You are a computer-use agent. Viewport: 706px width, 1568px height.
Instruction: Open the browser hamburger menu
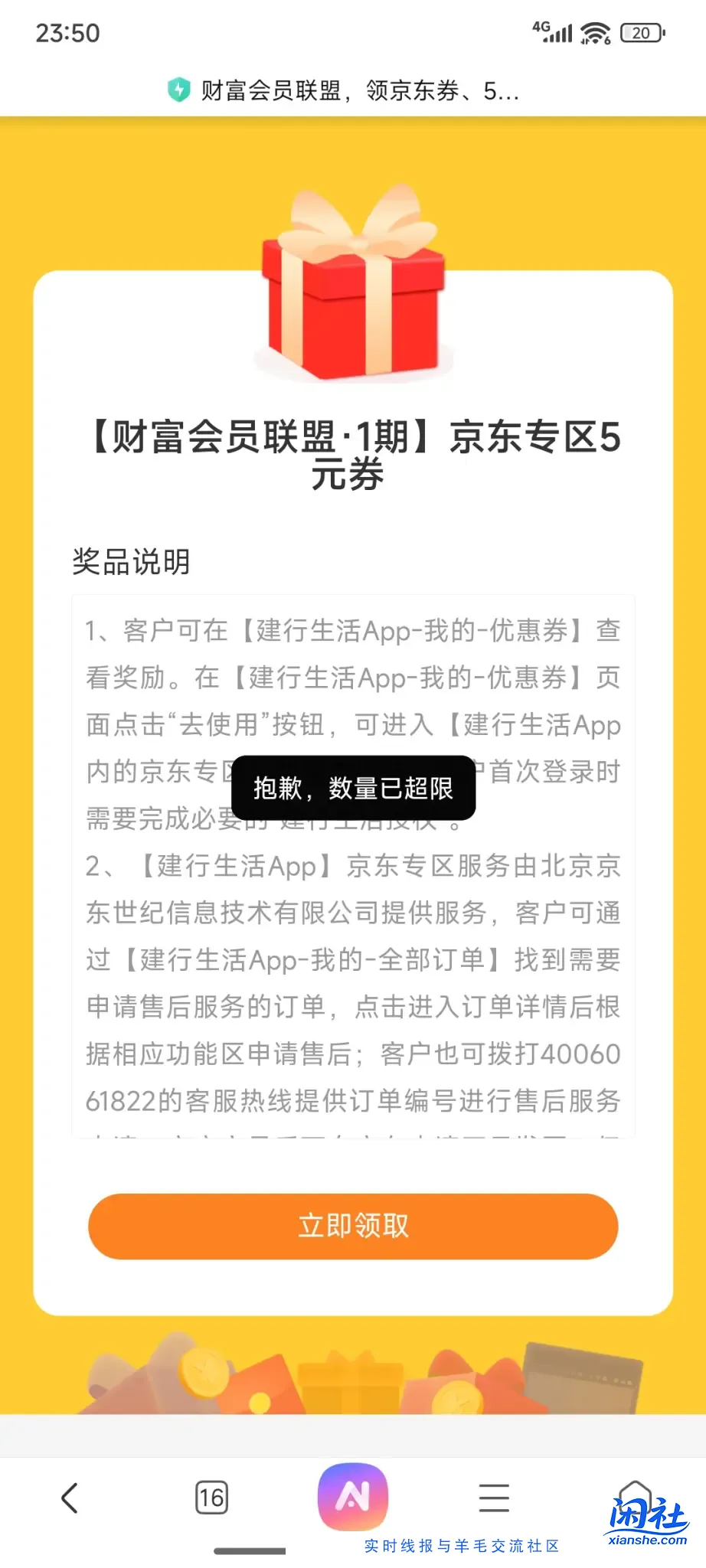point(494,1498)
